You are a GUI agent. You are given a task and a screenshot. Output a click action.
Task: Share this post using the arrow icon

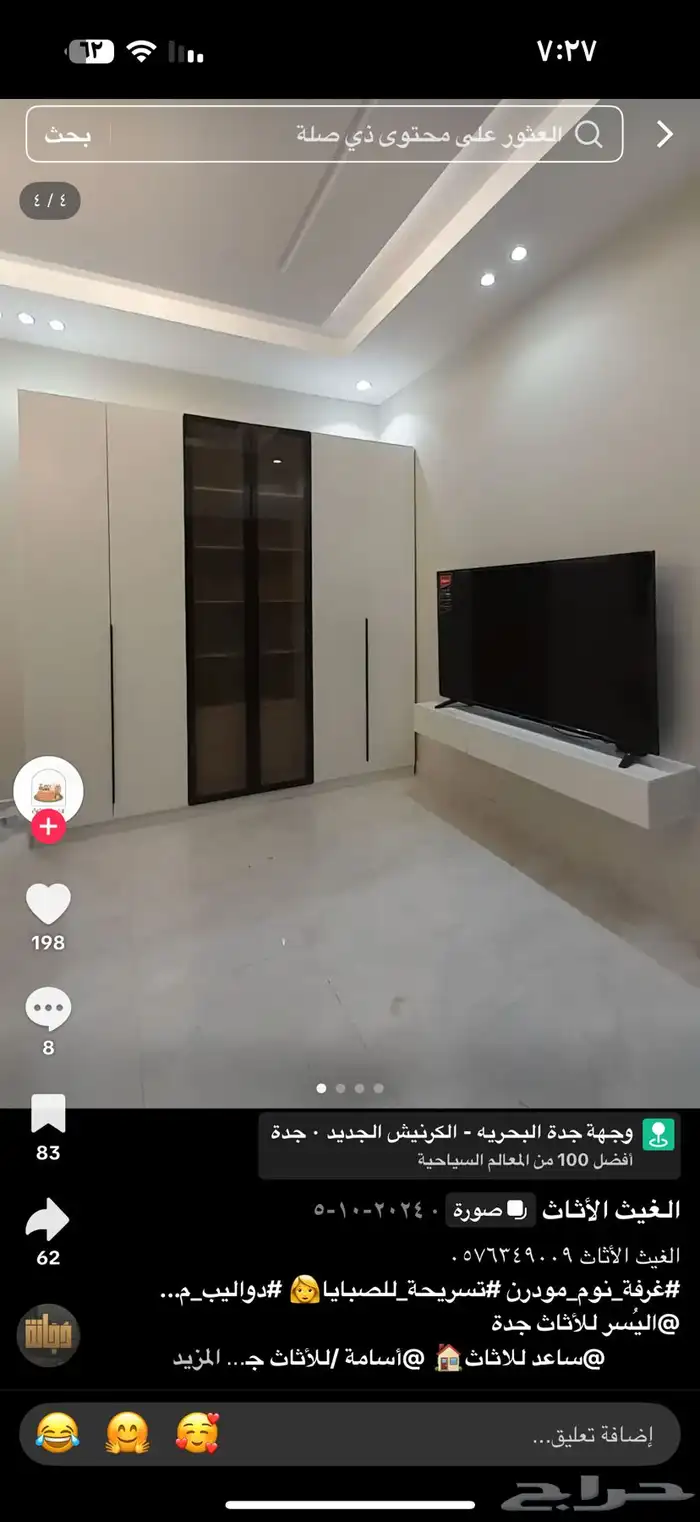pos(48,1220)
